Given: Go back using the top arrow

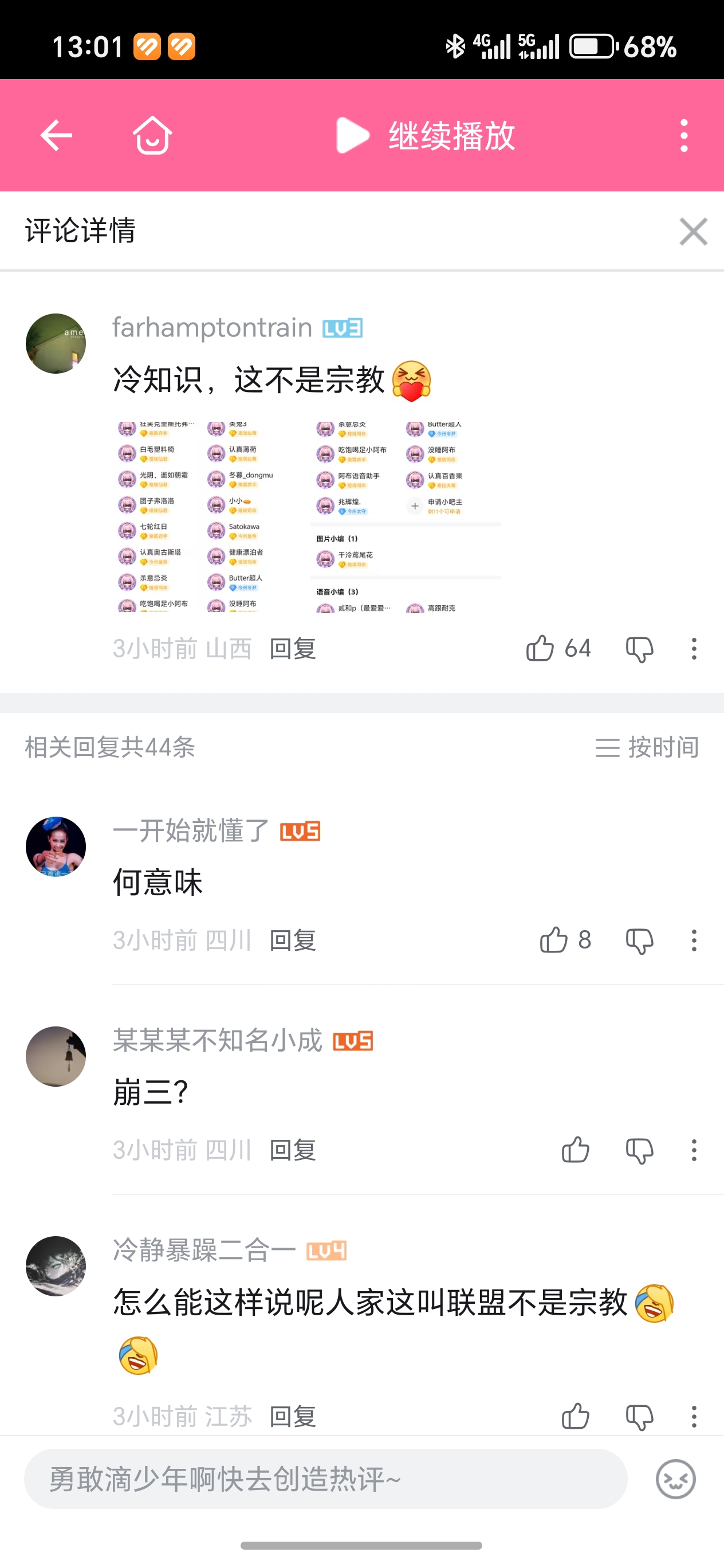Looking at the screenshot, I should pyautogui.click(x=57, y=135).
